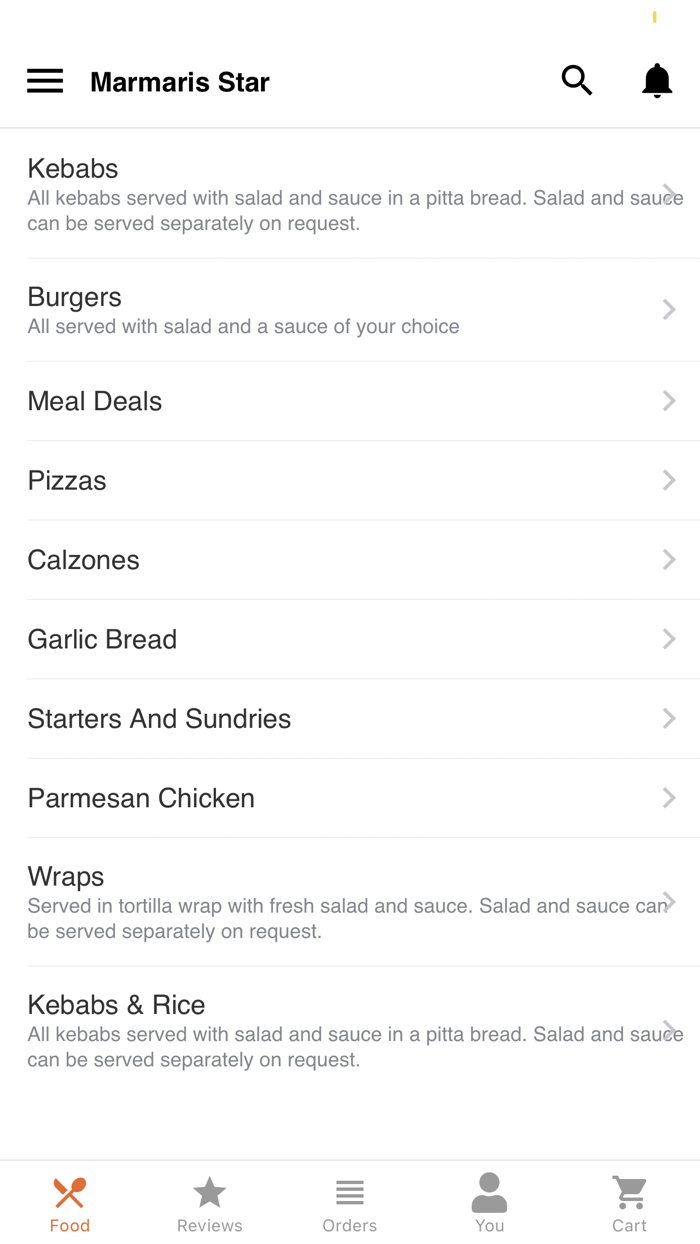Go to the You profile tab
The height and width of the screenshot is (1244, 700).
[x=490, y=1203]
